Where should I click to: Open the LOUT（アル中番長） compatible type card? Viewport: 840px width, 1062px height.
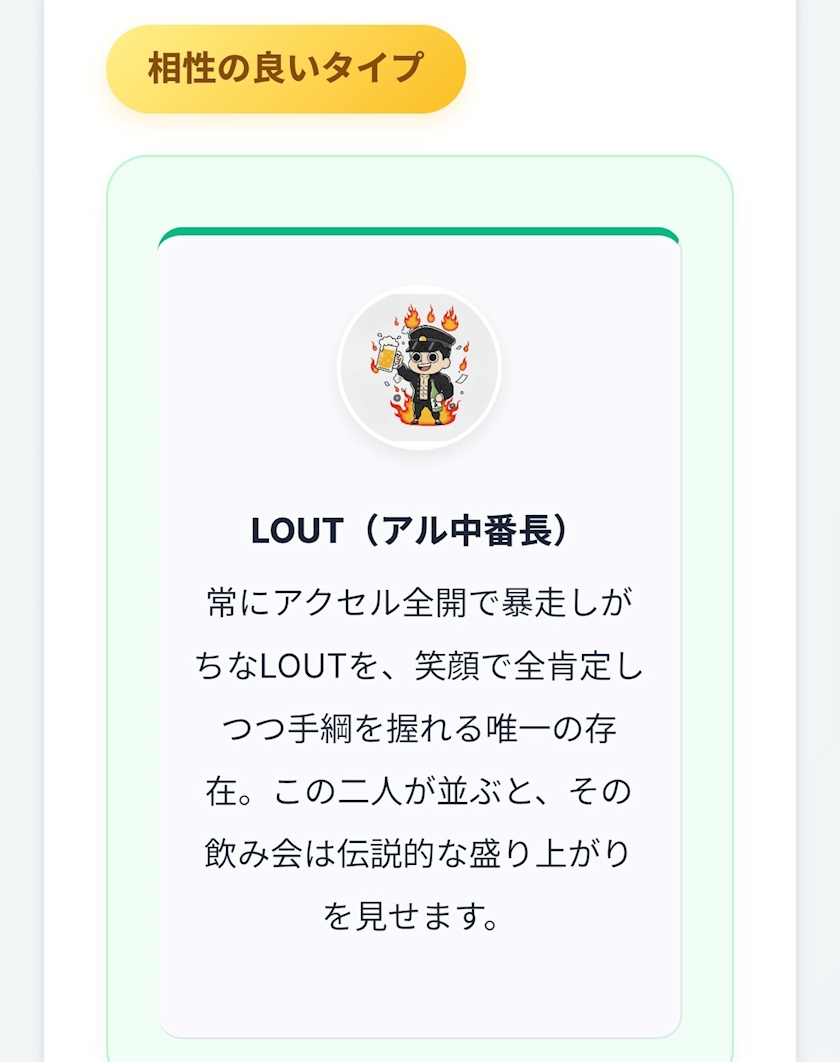pos(419,633)
